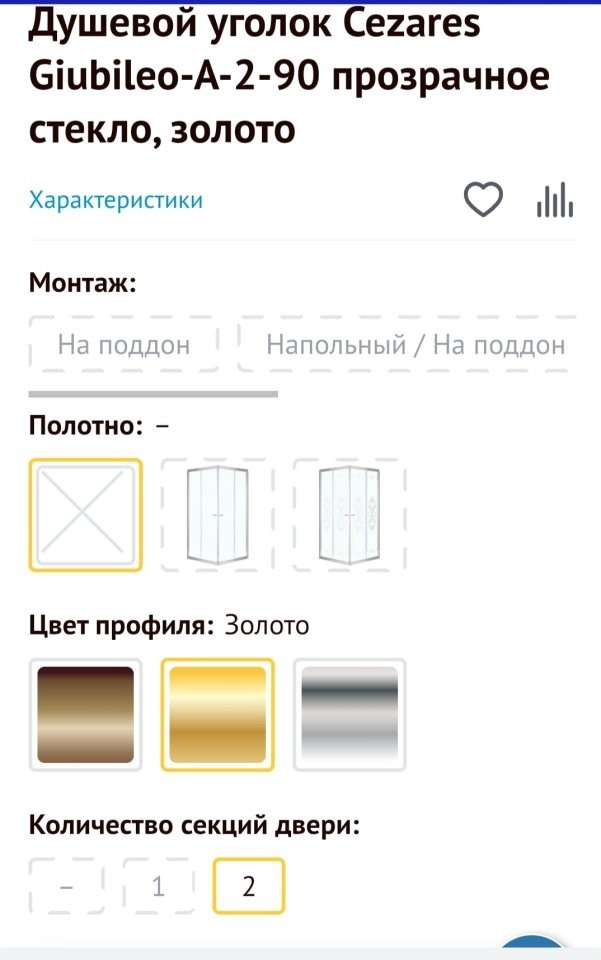Open the Характеристики link
Image resolution: width=601 pixels, height=960 pixels.
click(x=116, y=200)
